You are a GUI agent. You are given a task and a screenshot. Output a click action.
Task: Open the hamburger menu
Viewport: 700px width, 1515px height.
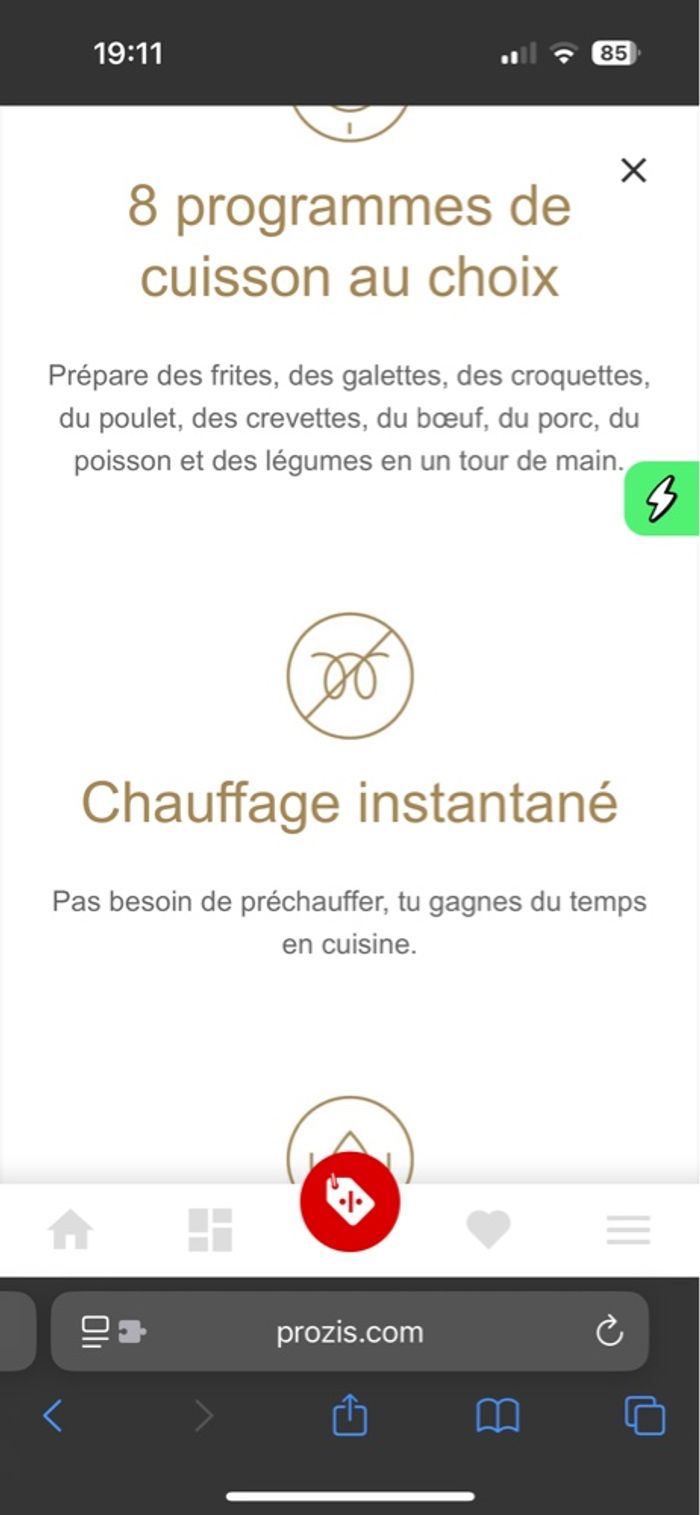tap(628, 1230)
